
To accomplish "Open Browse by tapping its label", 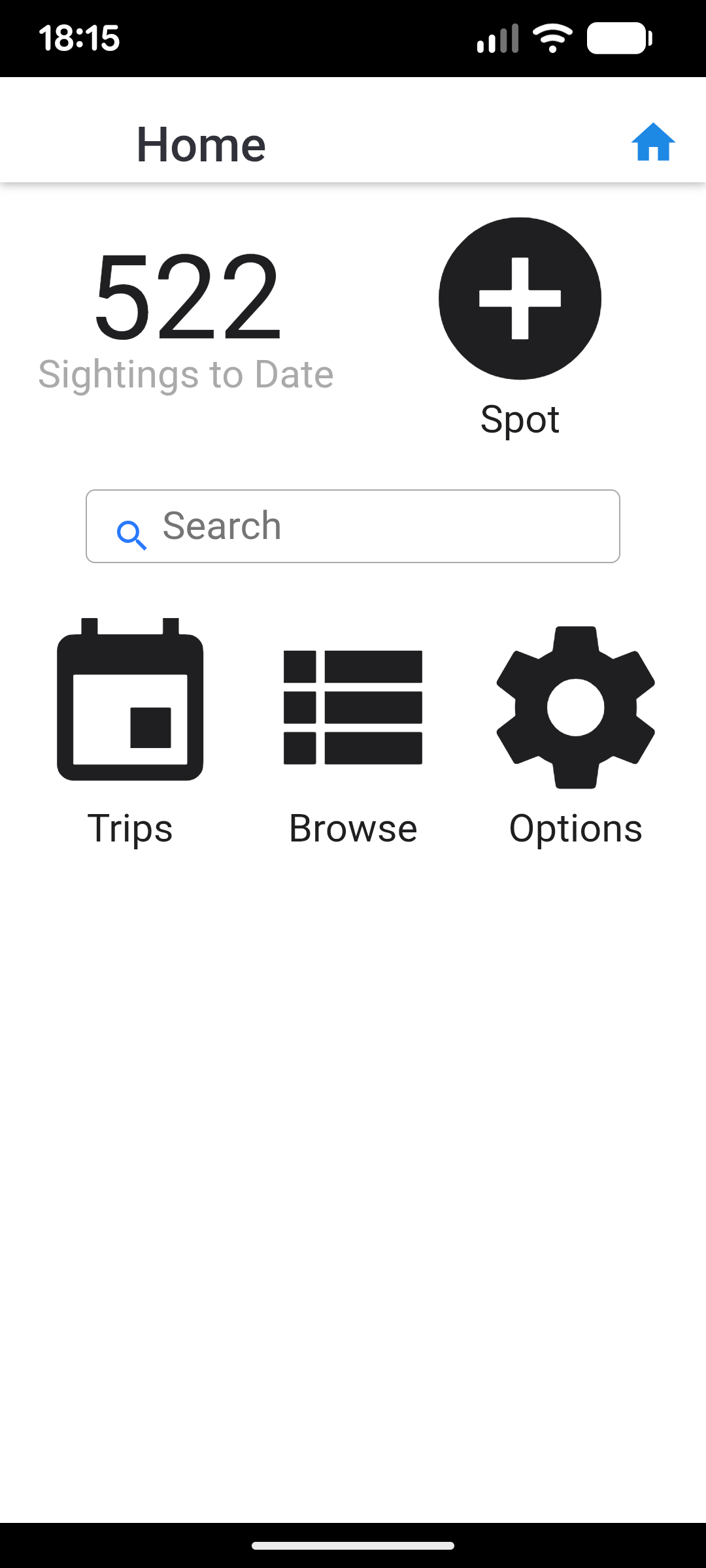I will (x=353, y=828).
